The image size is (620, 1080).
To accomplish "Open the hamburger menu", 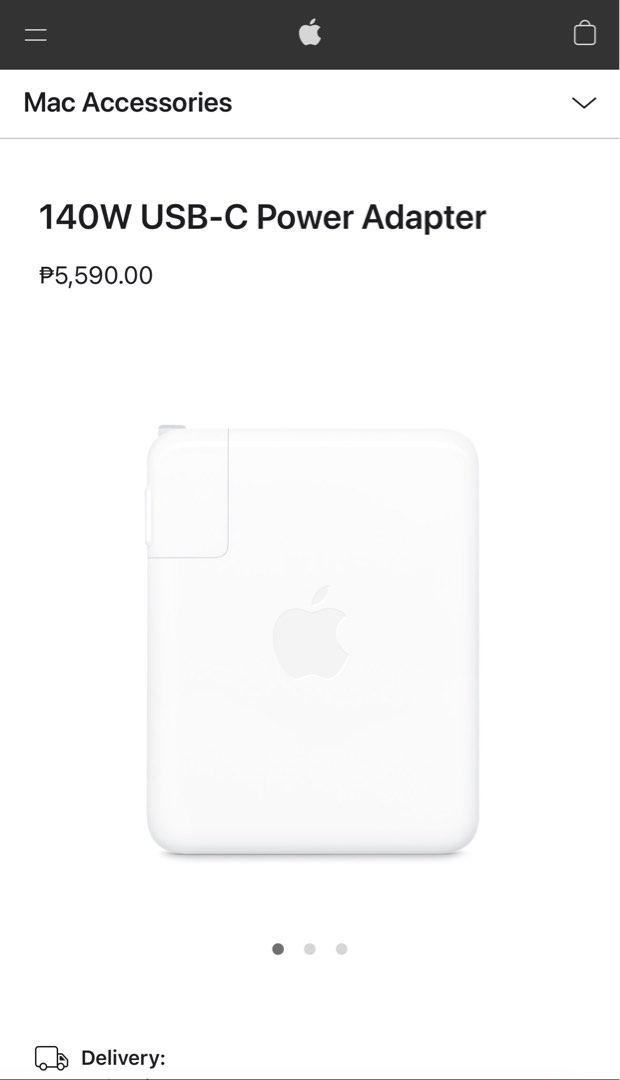I will (x=36, y=35).
